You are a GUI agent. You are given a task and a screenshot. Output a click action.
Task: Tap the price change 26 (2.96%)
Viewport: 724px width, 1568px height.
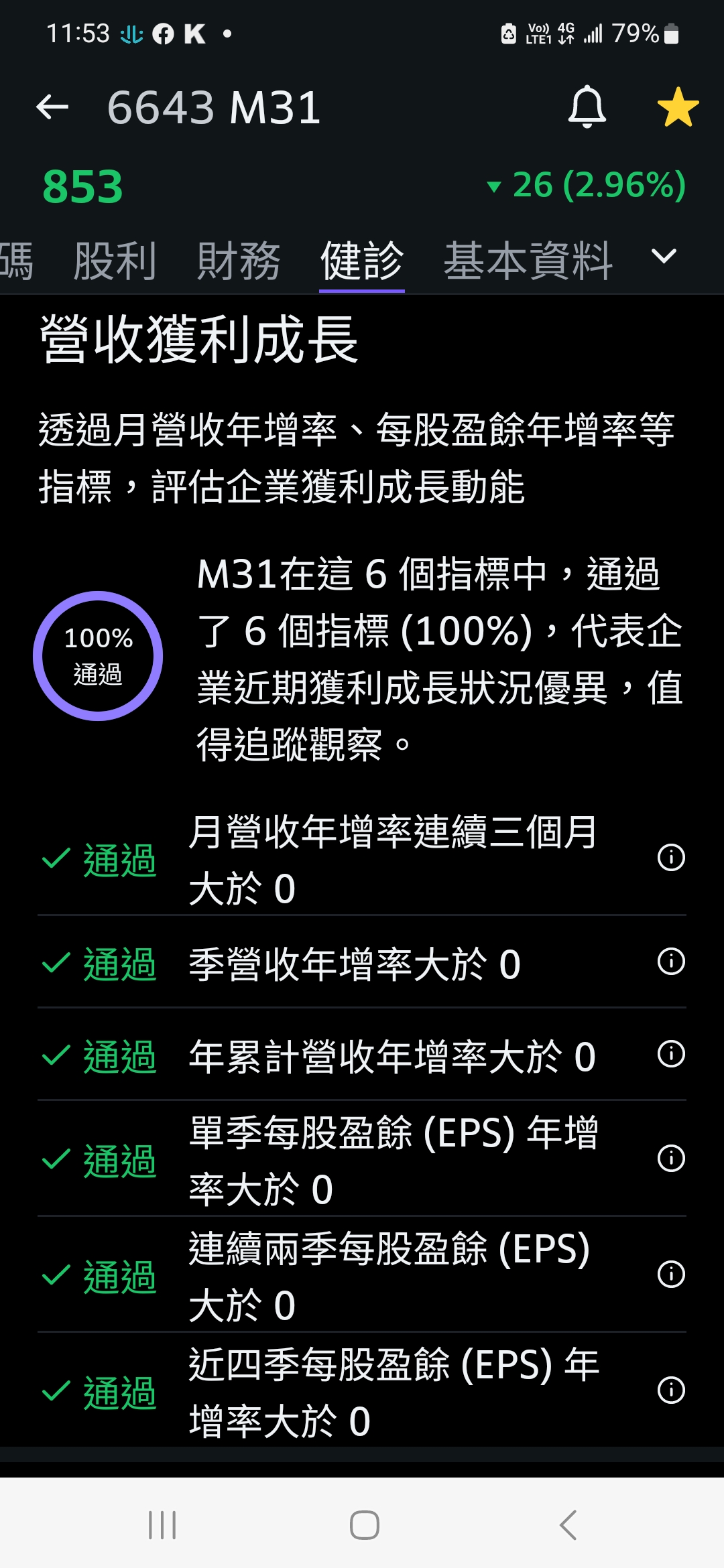(587, 186)
